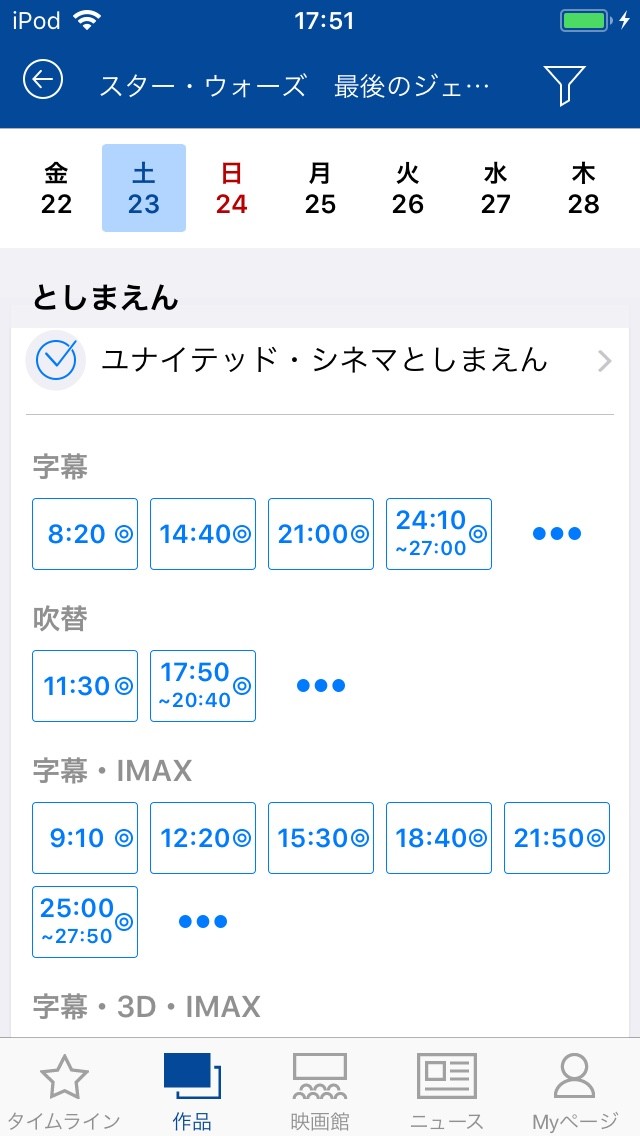Toggle check-in circle for ユナイテッド・シネマとしまえん
The height and width of the screenshot is (1136, 640).
(x=56, y=361)
